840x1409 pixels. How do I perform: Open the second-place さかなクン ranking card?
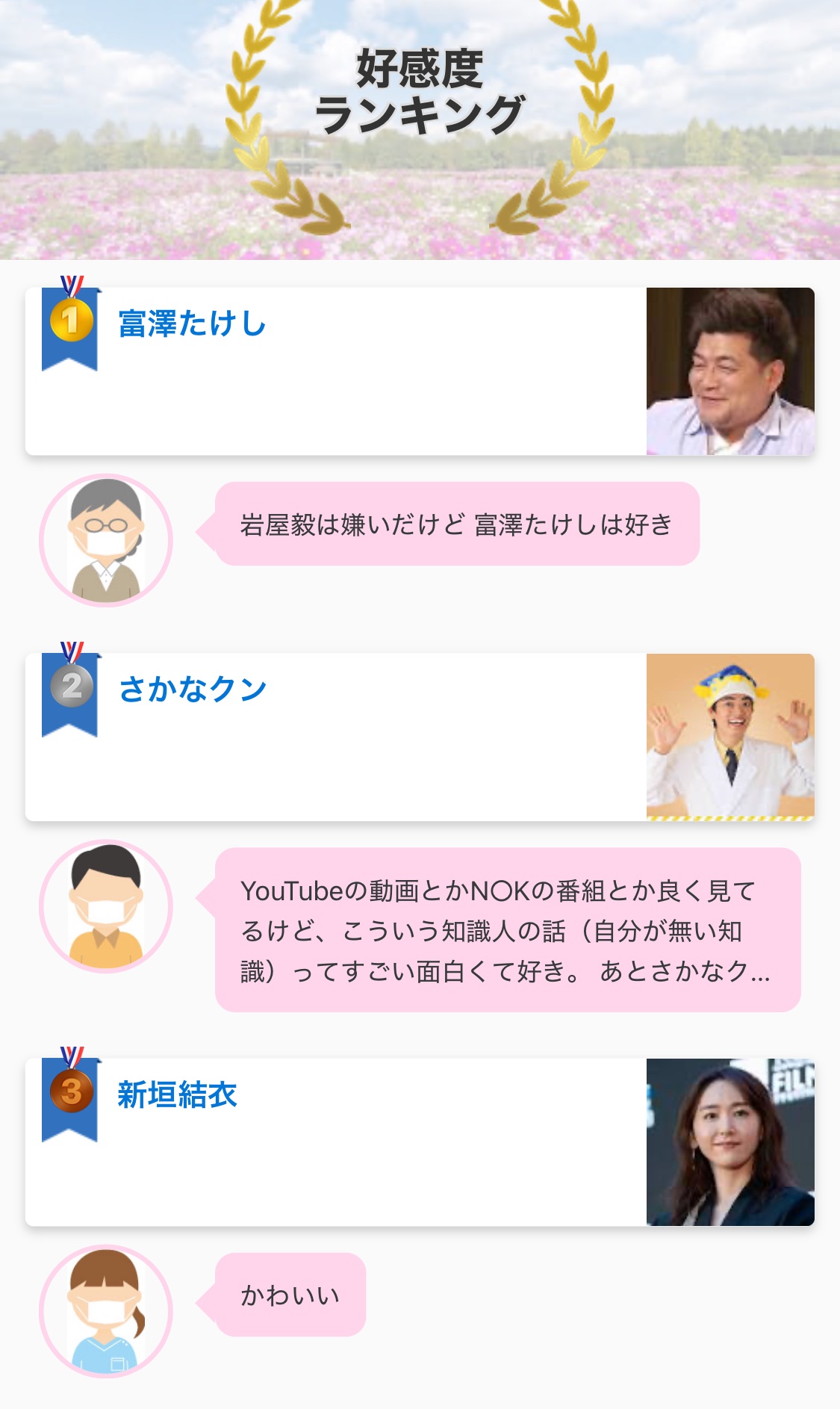[x=420, y=737]
